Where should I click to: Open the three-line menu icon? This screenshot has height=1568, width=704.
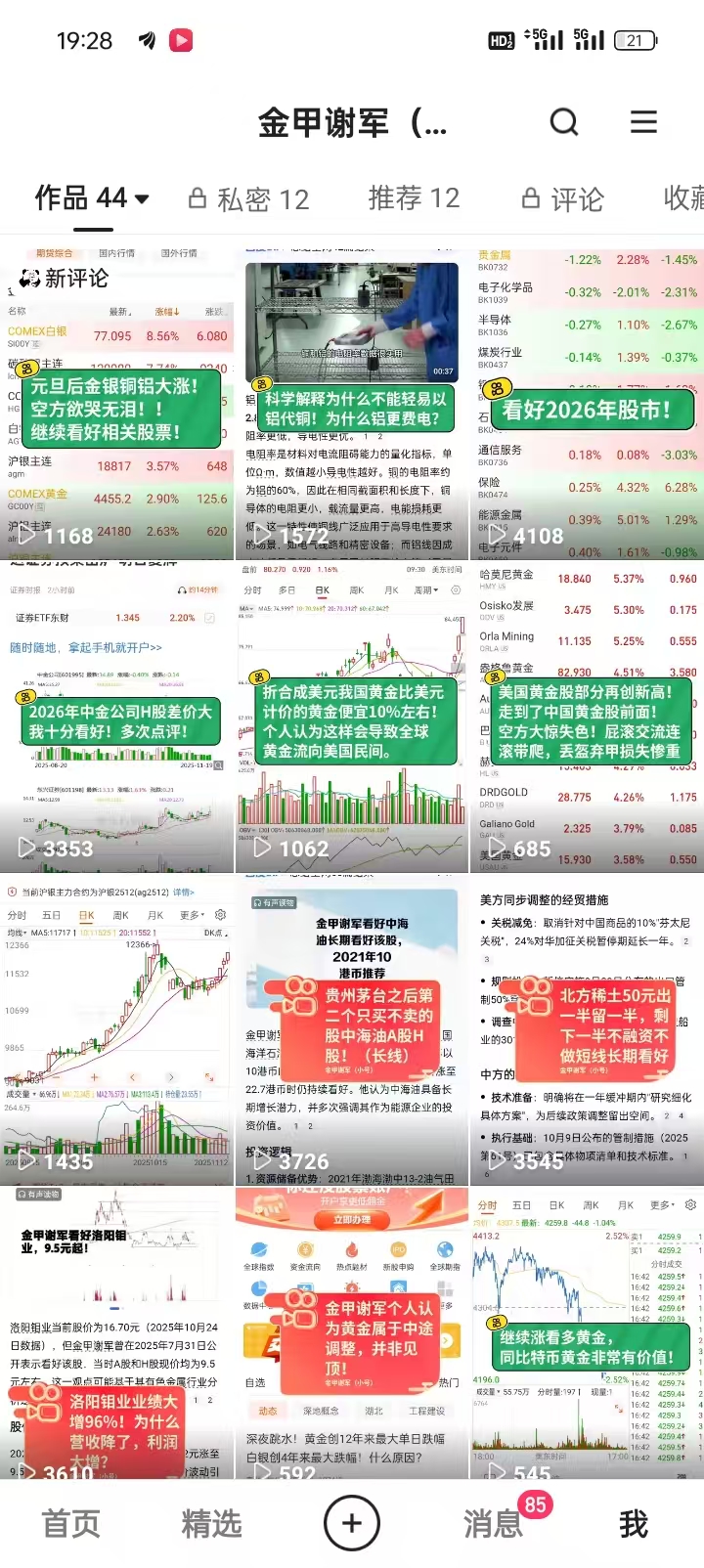(643, 122)
